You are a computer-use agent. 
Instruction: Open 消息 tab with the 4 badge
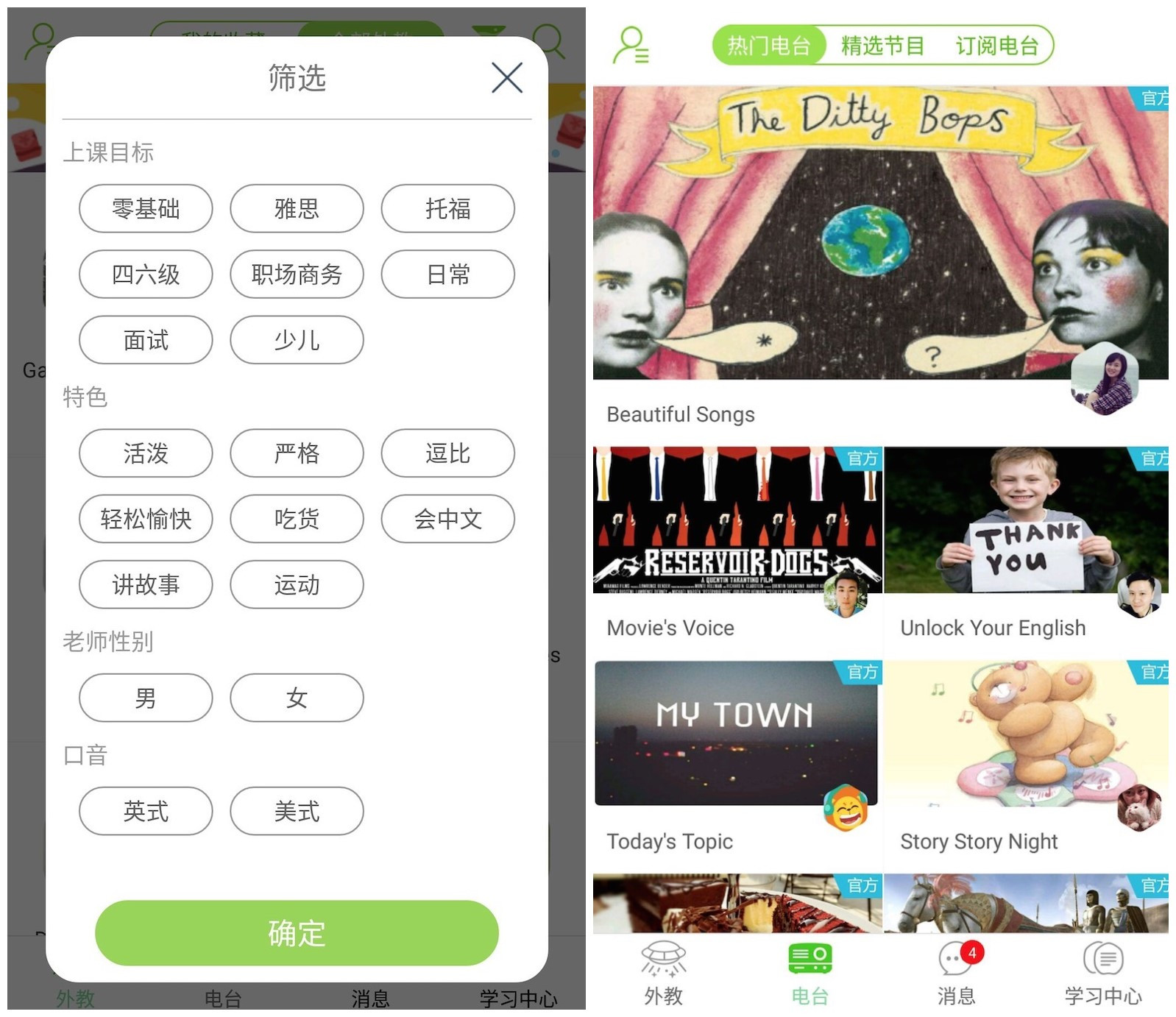pos(957,971)
